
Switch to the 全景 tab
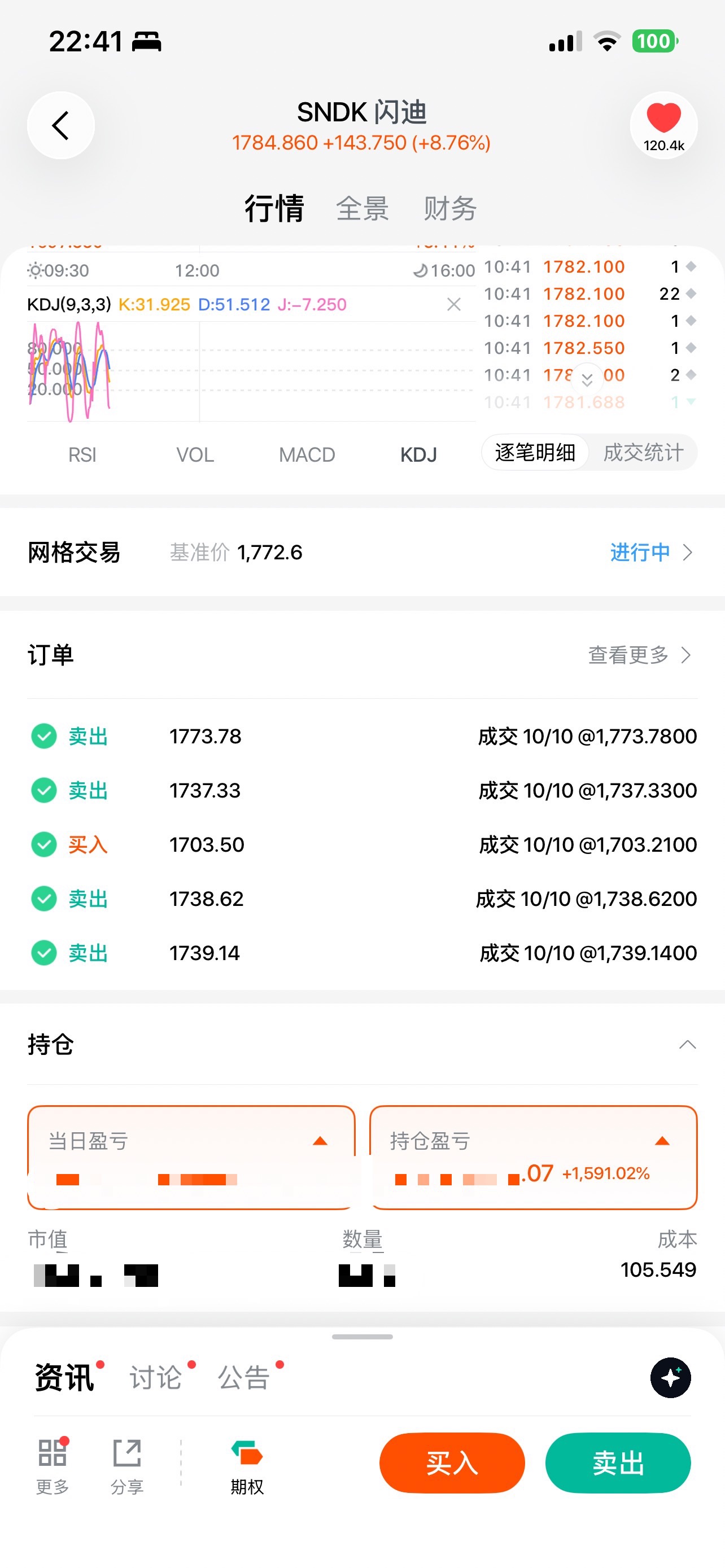pos(362,209)
